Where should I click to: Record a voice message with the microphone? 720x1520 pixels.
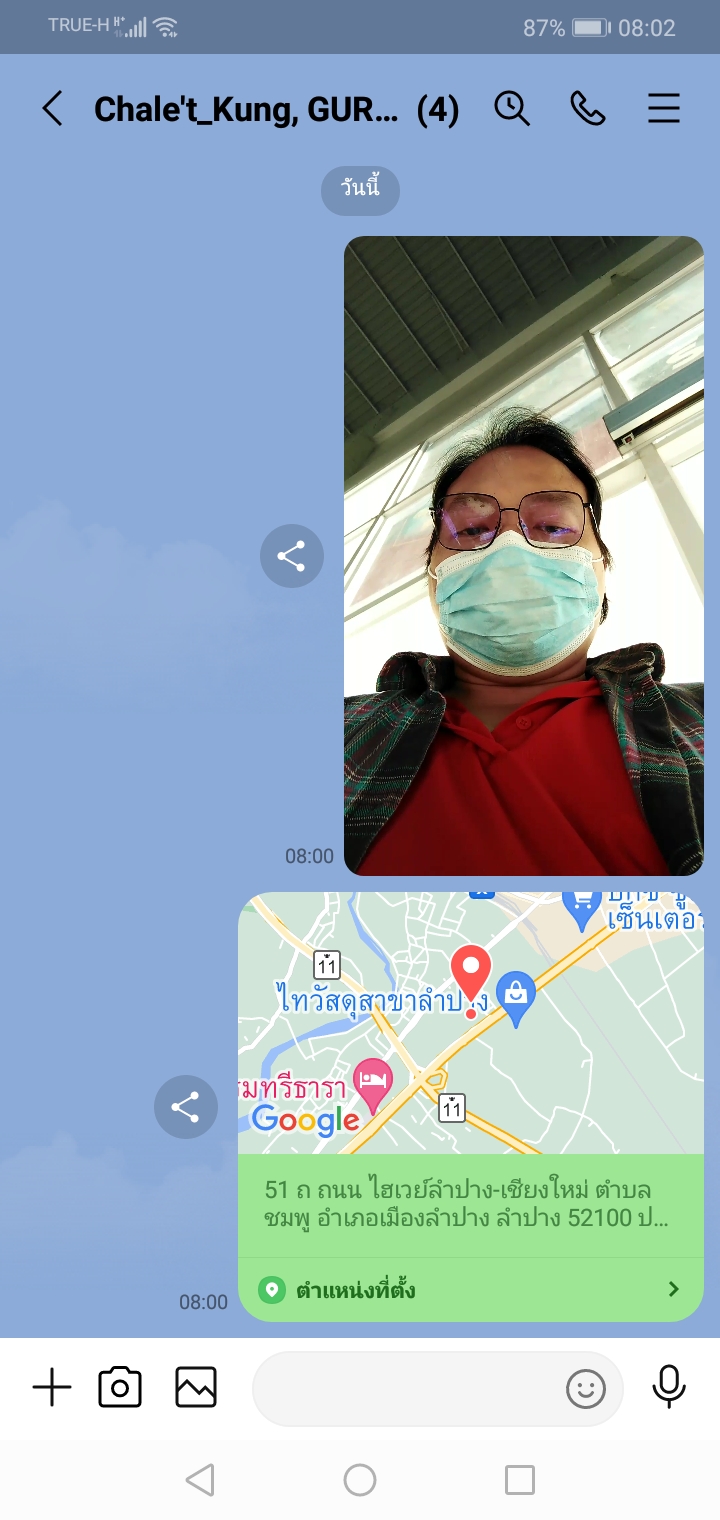click(669, 1388)
